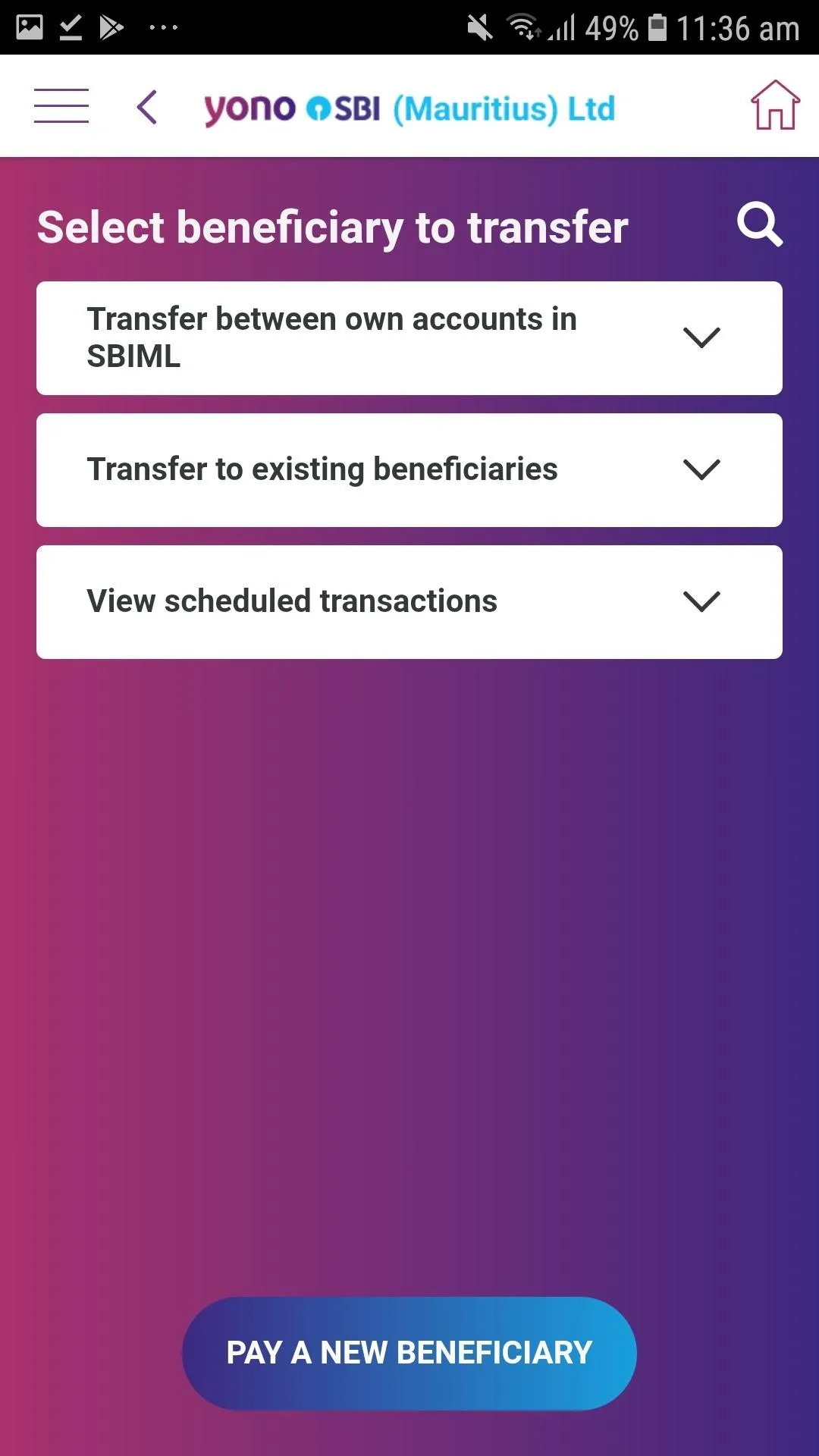Search beneficiaries with the magnifier icon
The width and height of the screenshot is (819, 1456).
pyautogui.click(x=760, y=224)
